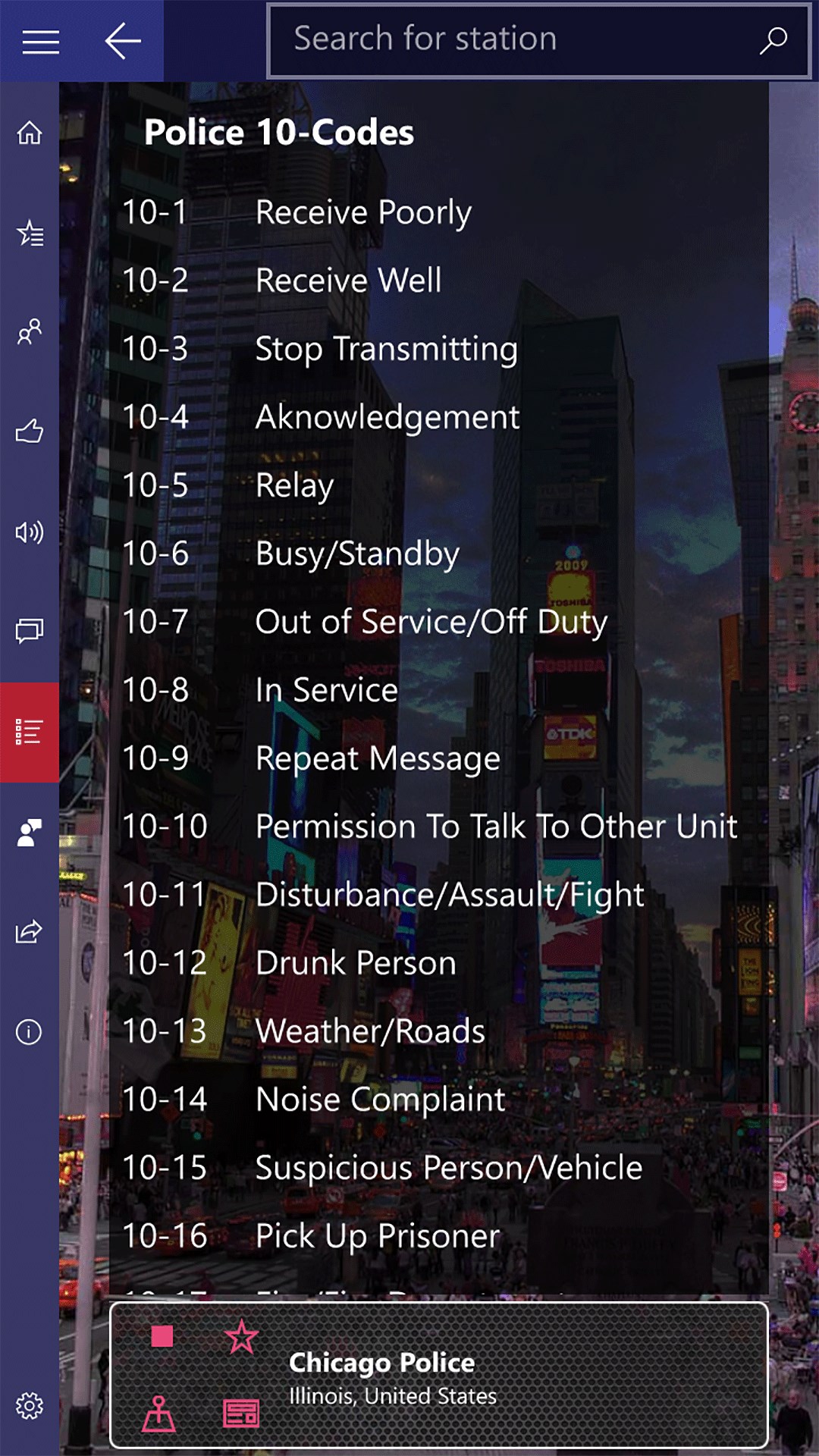Image resolution: width=819 pixels, height=1456 pixels.
Task: Tap the share icon in sidebar
Action: [30, 931]
